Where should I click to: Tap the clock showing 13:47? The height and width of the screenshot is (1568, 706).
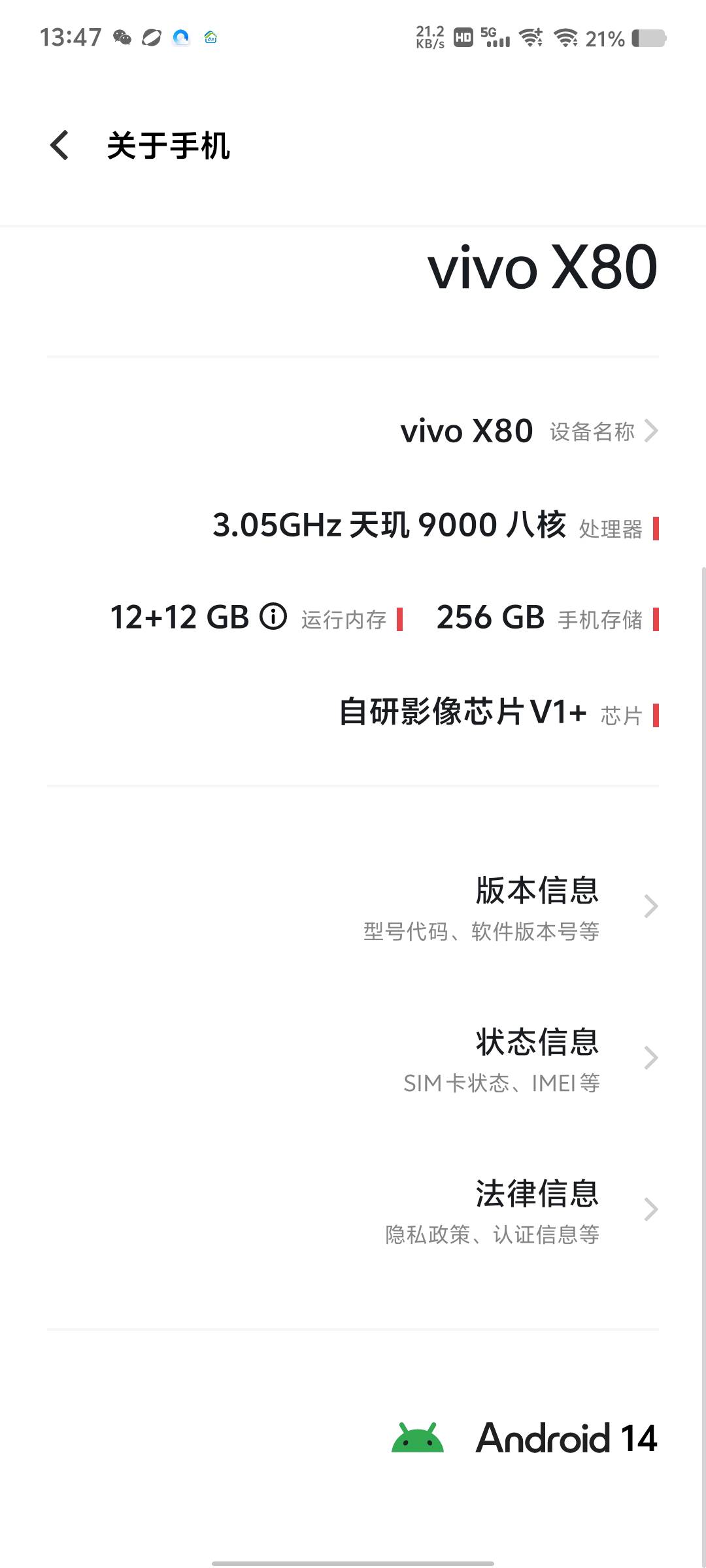point(71,36)
